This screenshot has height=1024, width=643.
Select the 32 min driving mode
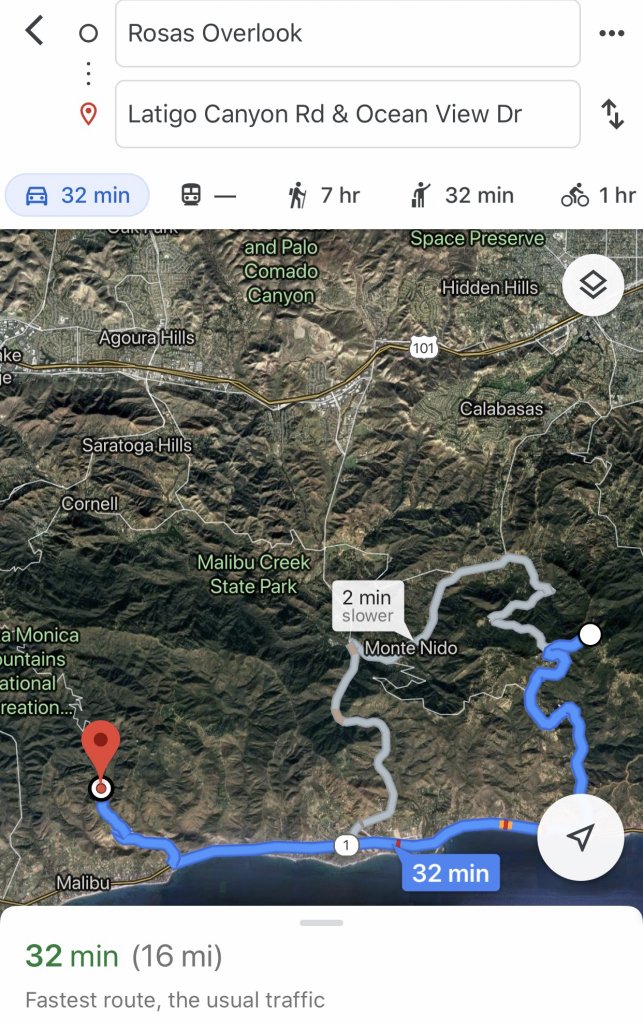[77, 196]
